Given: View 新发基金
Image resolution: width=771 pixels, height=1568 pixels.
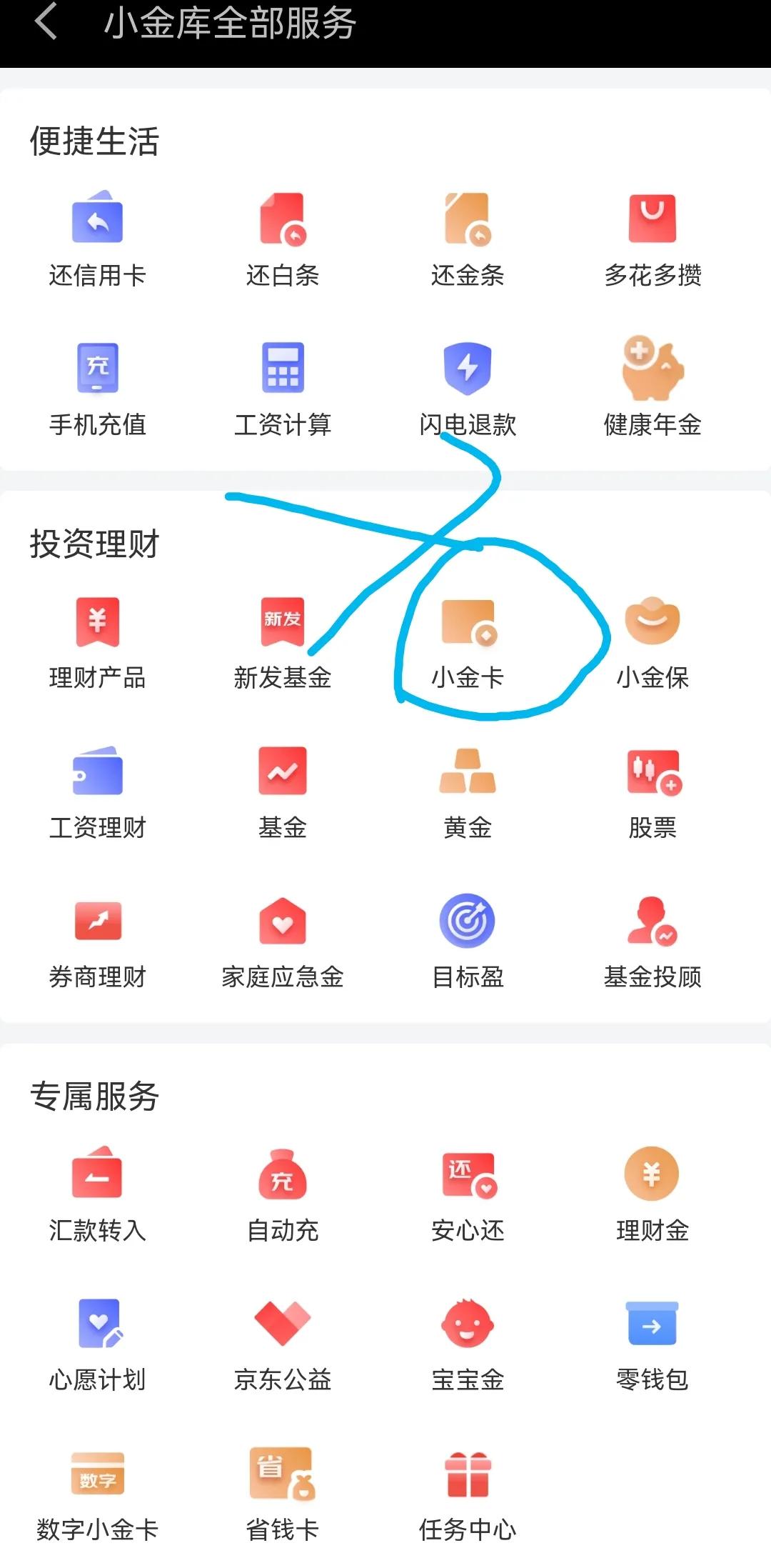Looking at the screenshot, I should (x=283, y=641).
